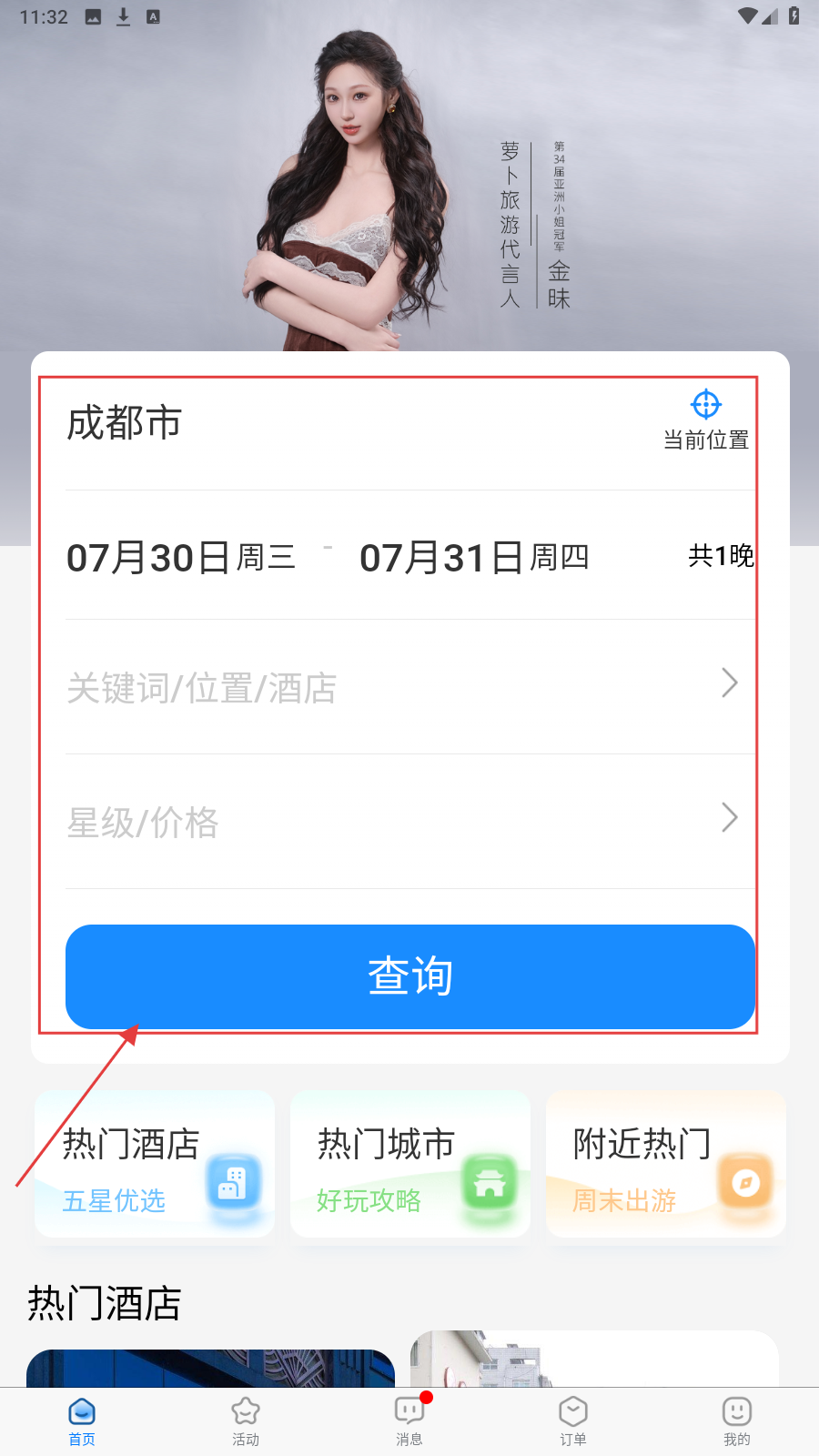
Task: Switch to the 消息 tab
Action: tap(409, 1421)
